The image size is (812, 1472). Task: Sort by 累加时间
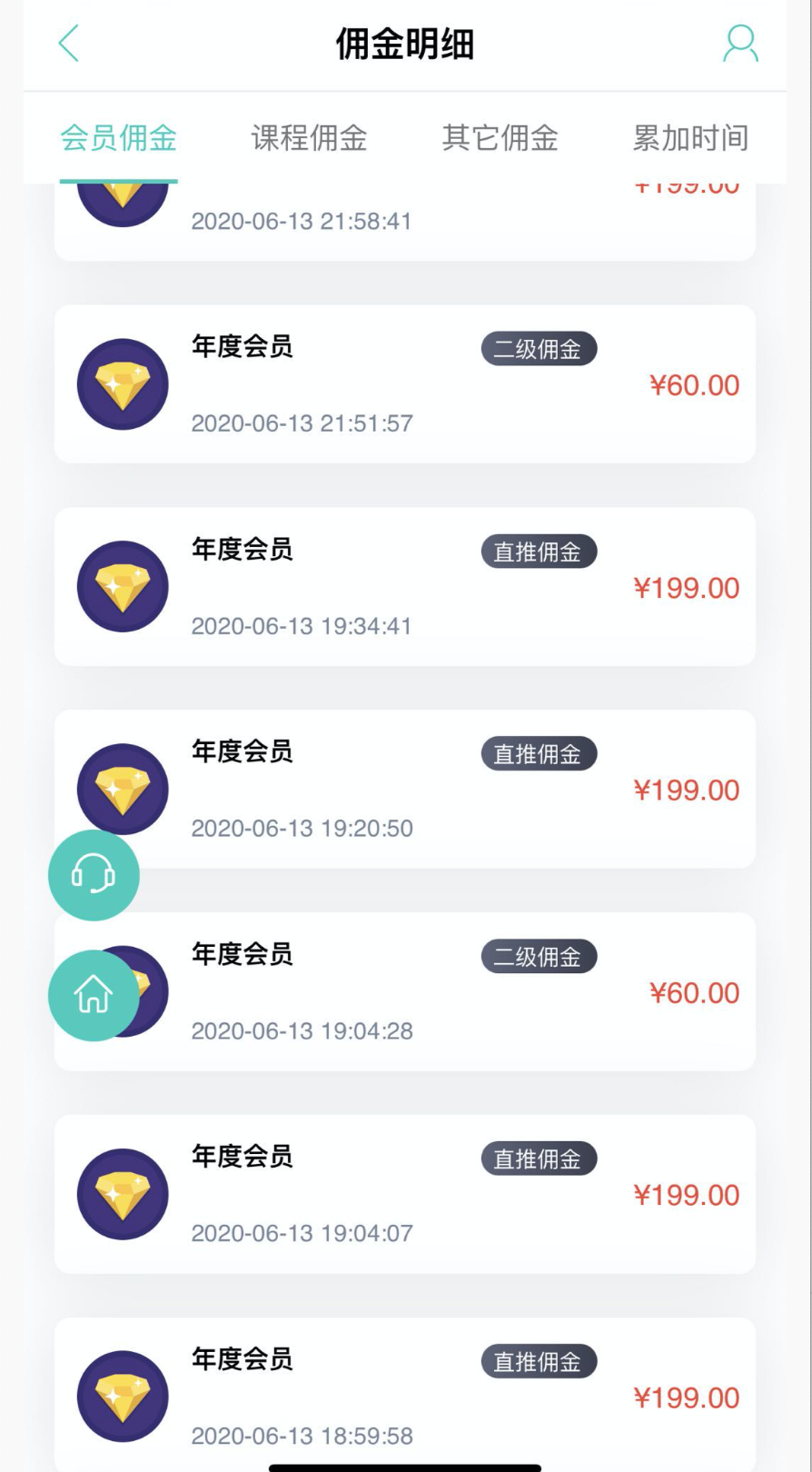point(690,138)
